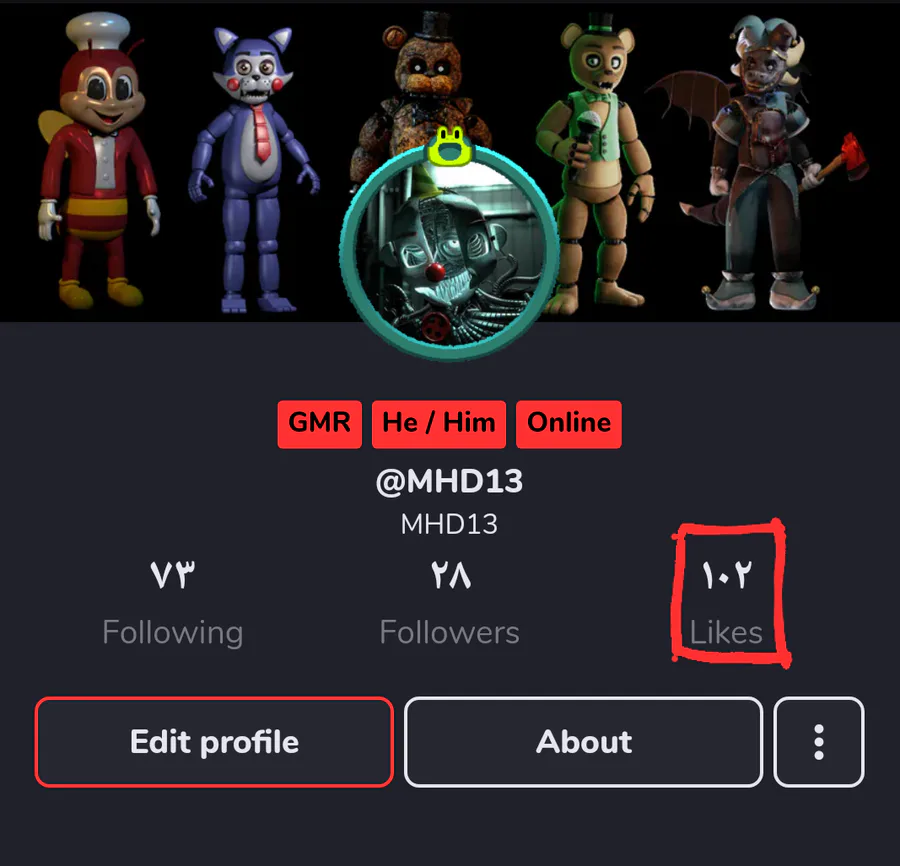This screenshot has height=866, width=900.
Task: Open the About section
Action: point(583,742)
